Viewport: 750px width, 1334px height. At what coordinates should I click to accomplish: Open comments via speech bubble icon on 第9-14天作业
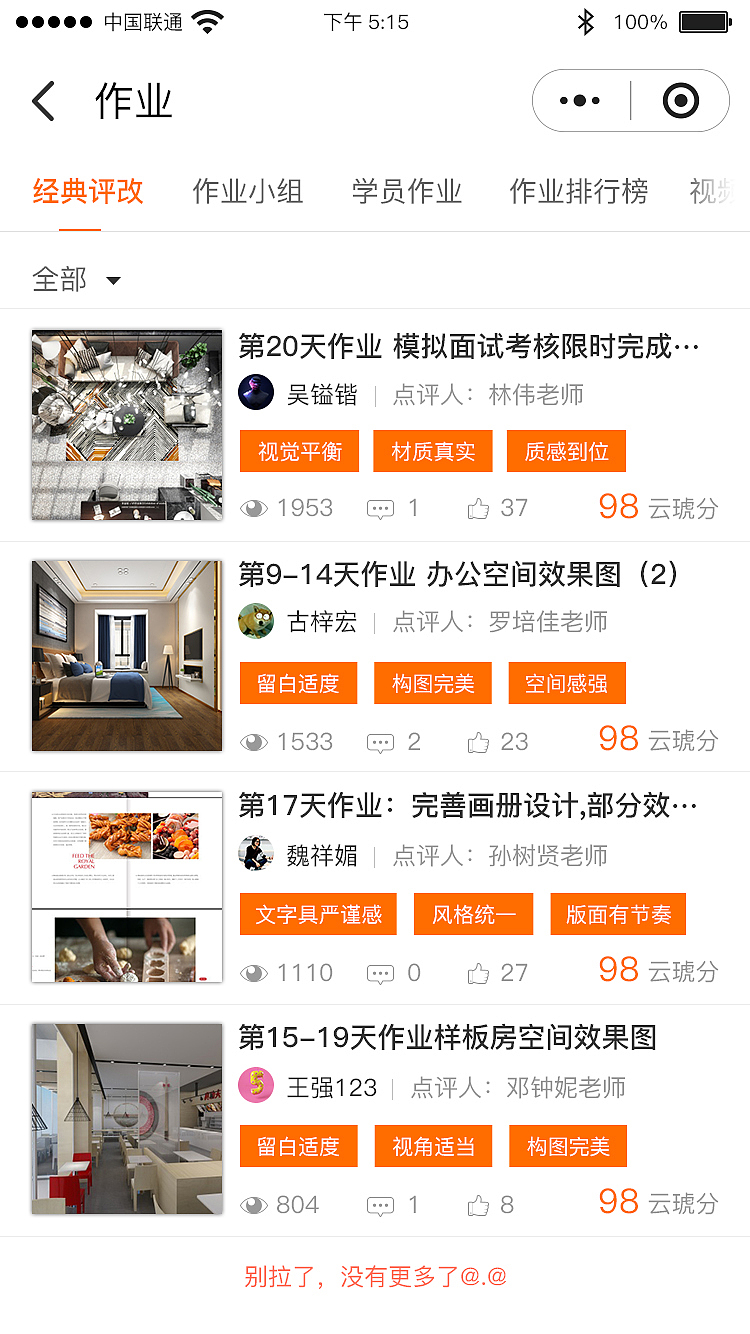click(x=381, y=742)
